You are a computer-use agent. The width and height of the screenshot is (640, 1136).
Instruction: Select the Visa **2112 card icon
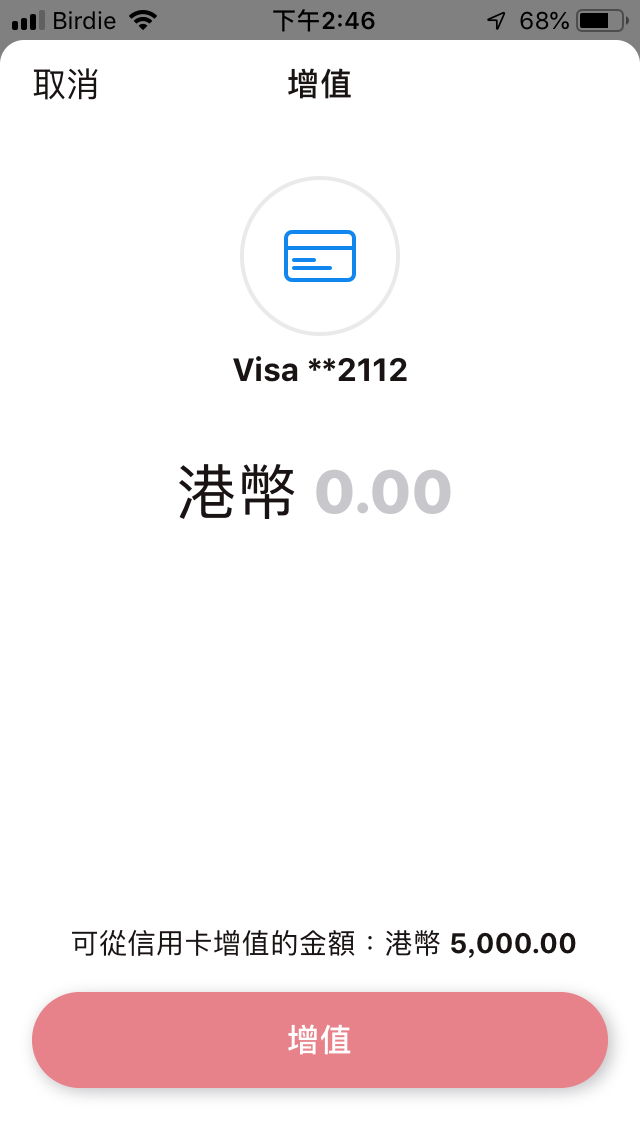pyautogui.click(x=320, y=256)
